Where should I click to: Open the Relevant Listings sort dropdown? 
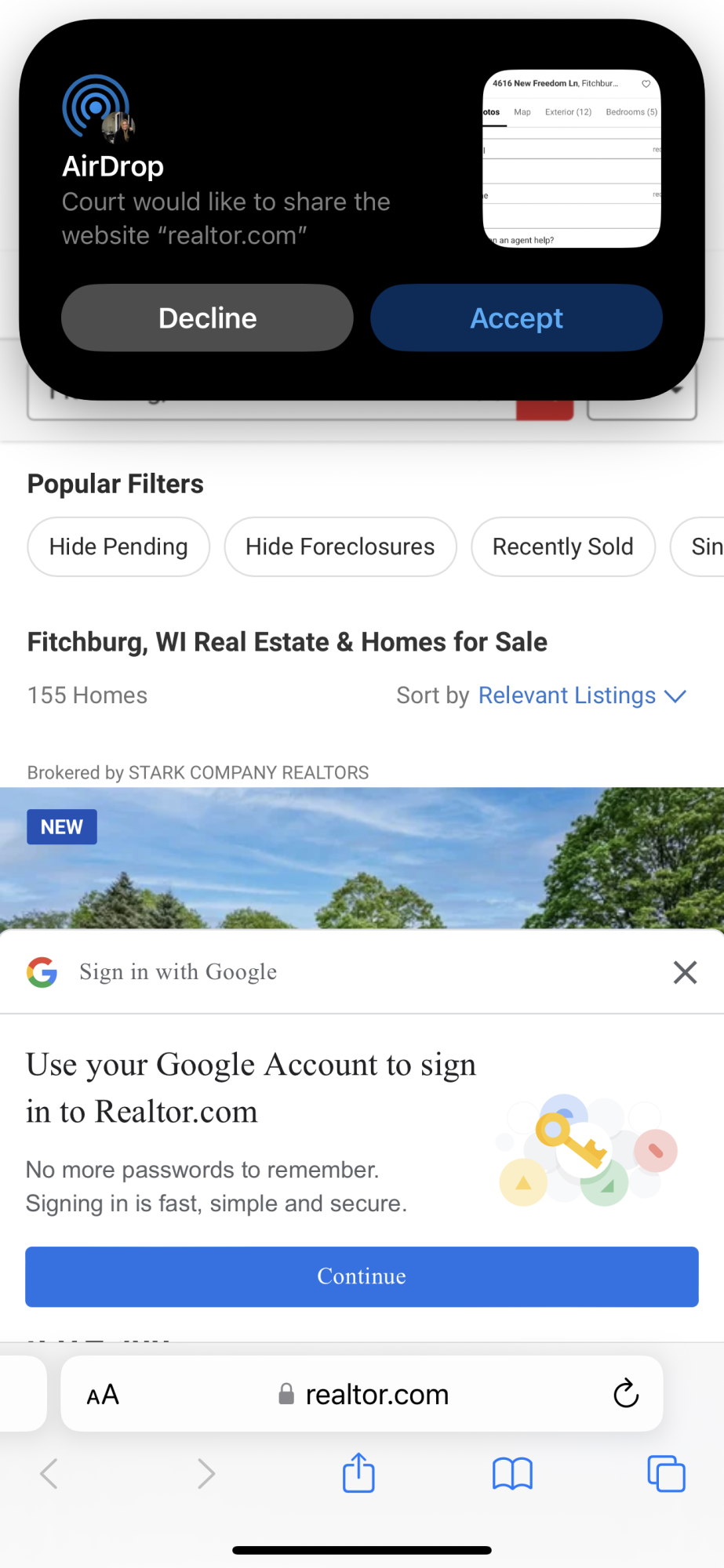pos(581,695)
